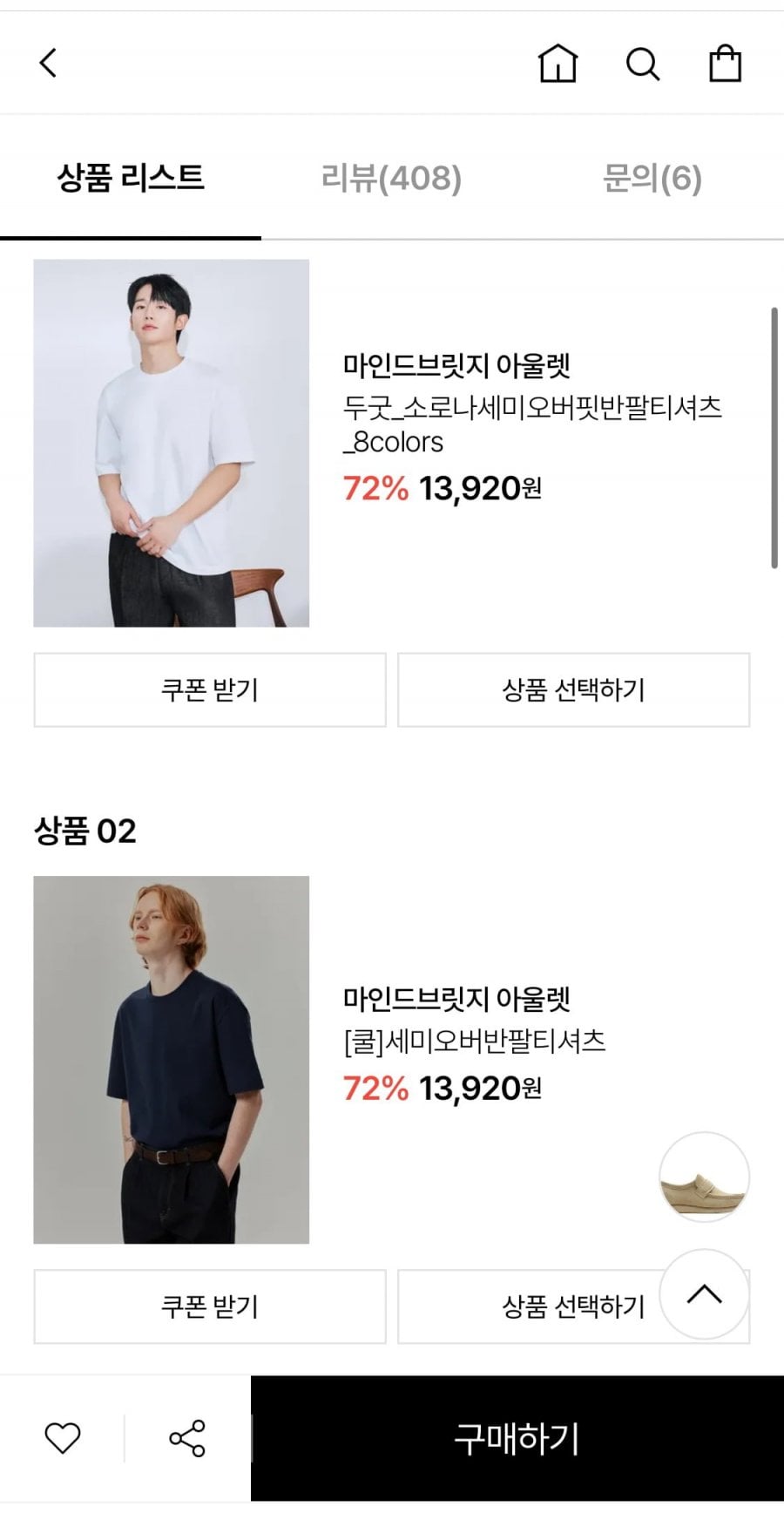The height and width of the screenshot is (1520, 784).
Task: Share this product listing
Action: click(187, 1438)
